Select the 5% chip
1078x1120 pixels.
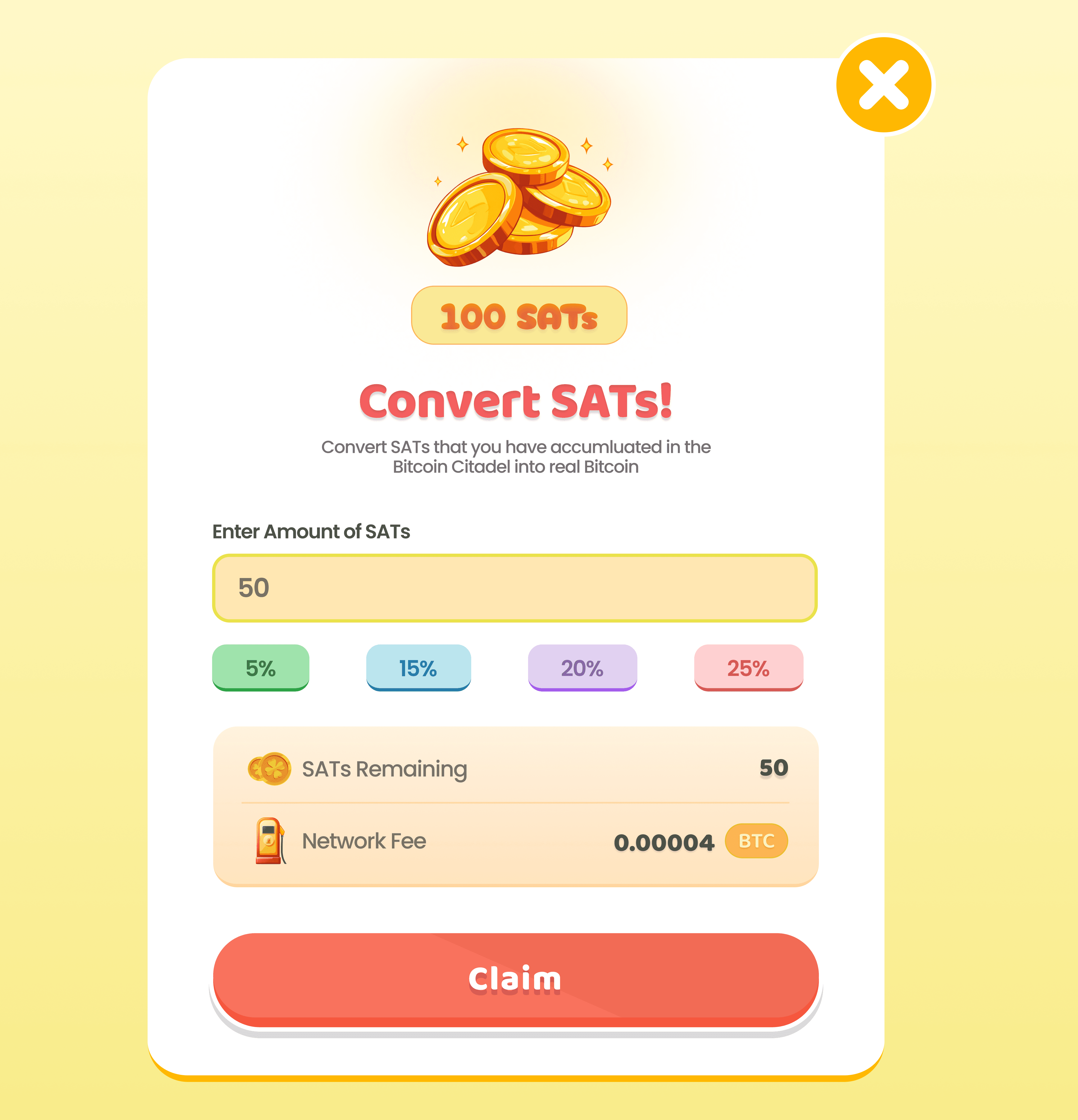pyautogui.click(x=260, y=667)
